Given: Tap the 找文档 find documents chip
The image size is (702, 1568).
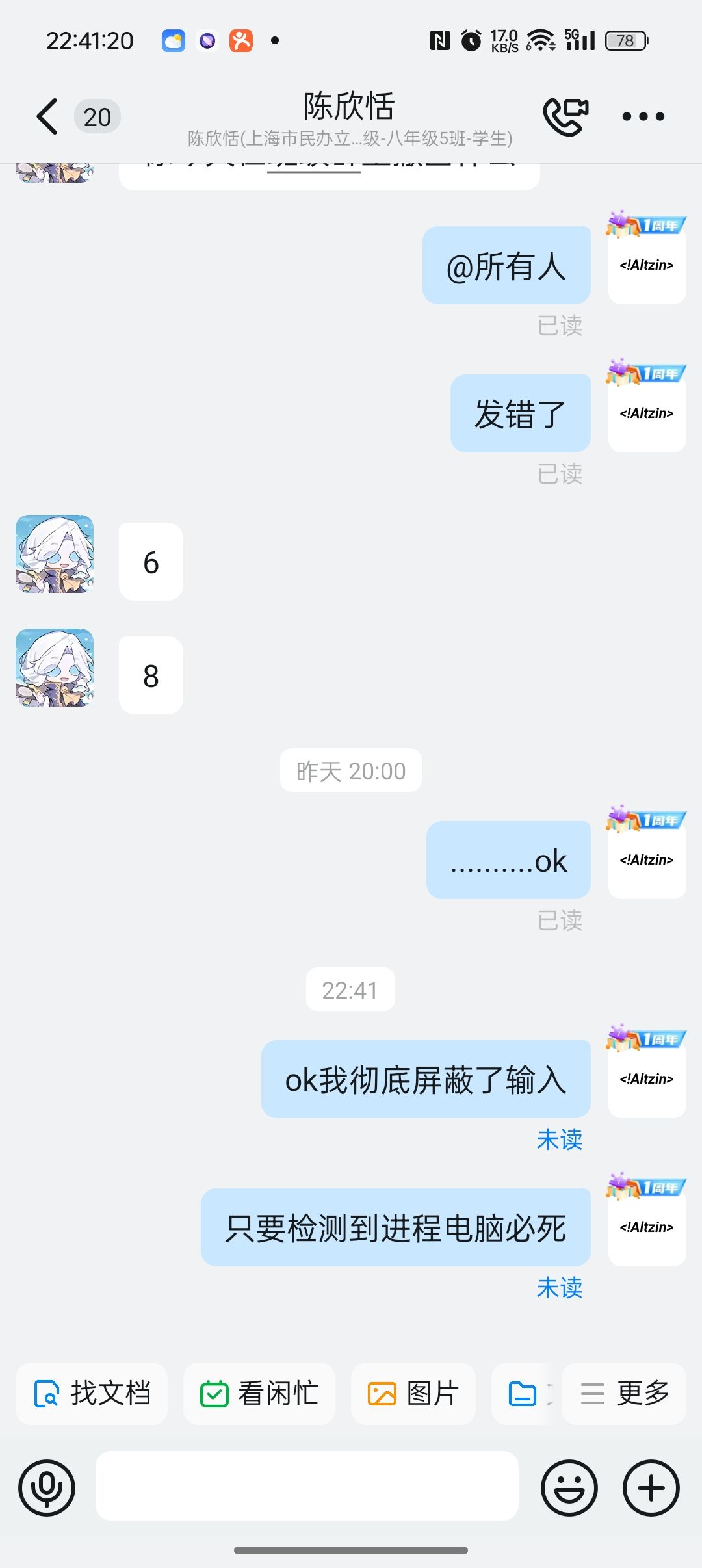Looking at the screenshot, I should (92, 1394).
